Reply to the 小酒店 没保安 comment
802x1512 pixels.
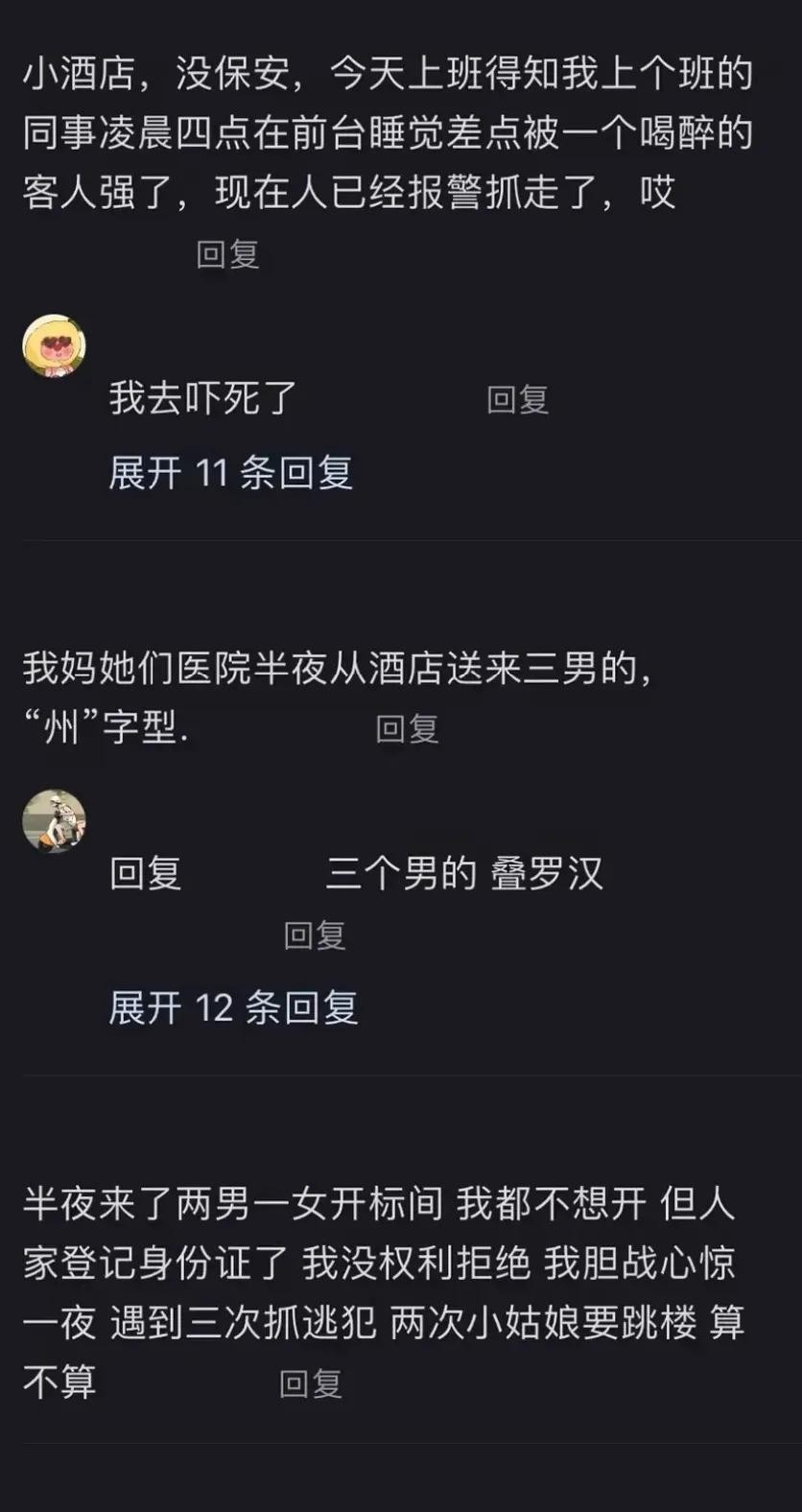[x=227, y=254]
